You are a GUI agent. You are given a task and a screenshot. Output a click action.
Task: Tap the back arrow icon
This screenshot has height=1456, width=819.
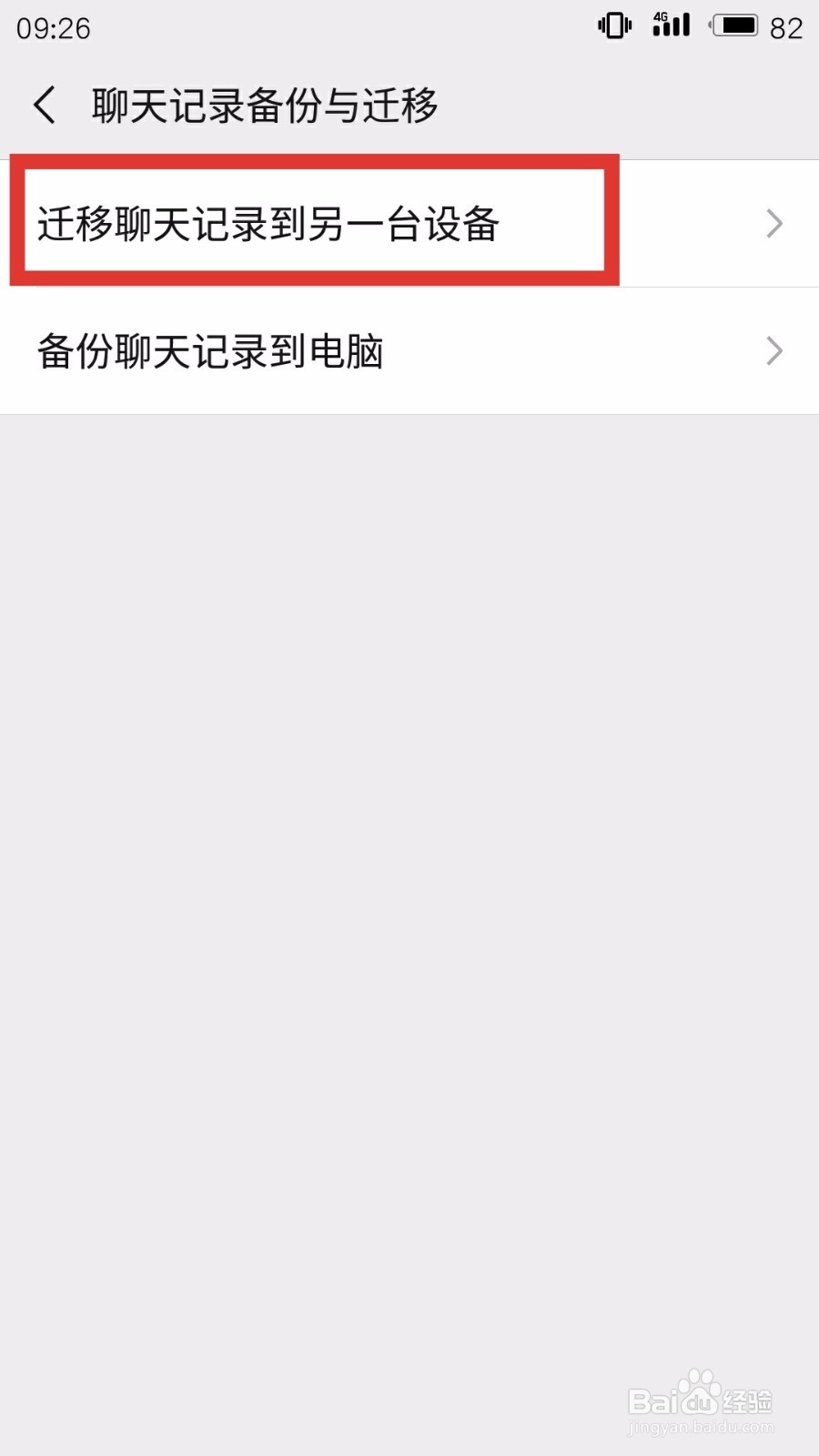click(45, 106)
